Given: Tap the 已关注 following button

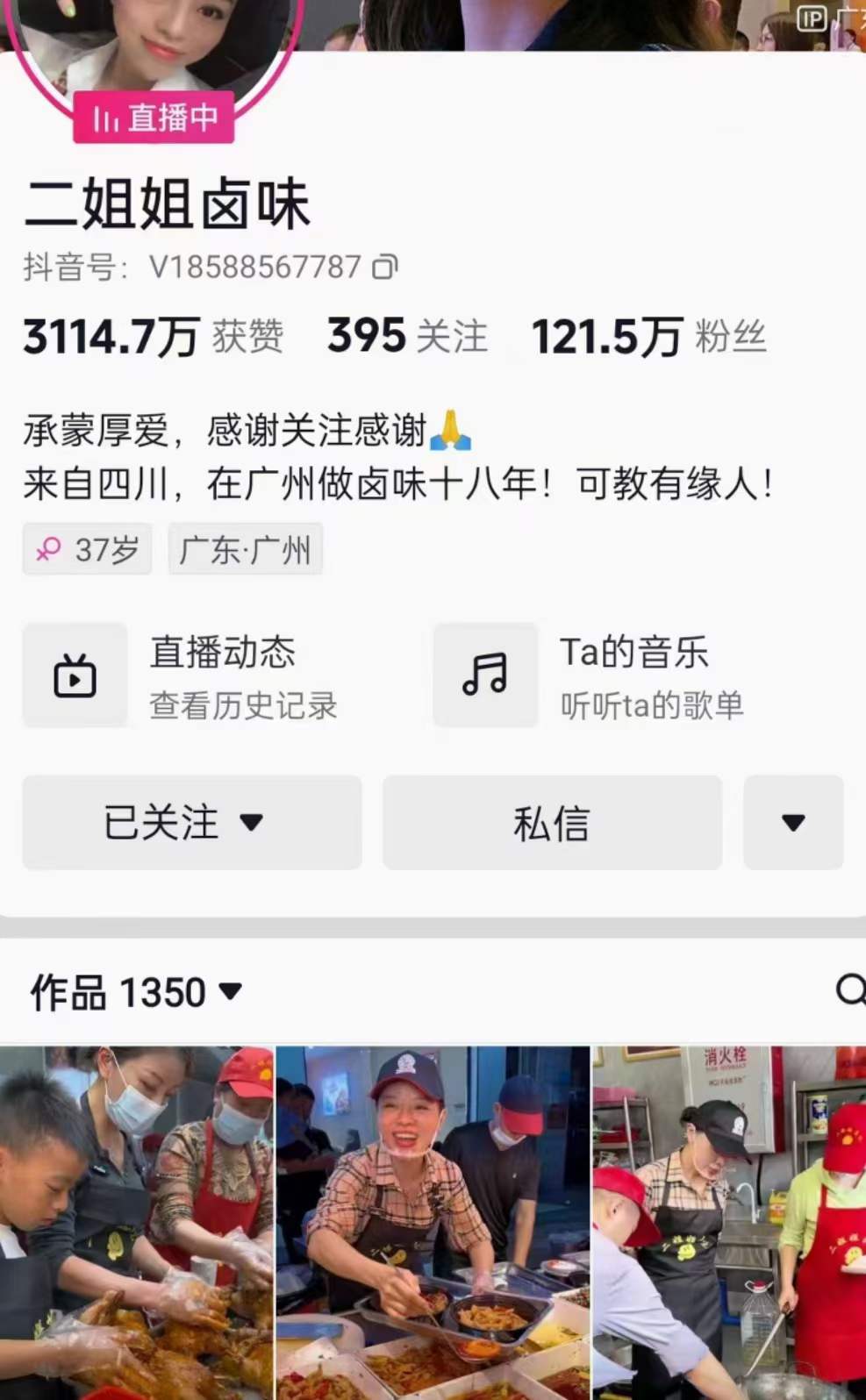Looking at the screenshot, I should [192, 823].
